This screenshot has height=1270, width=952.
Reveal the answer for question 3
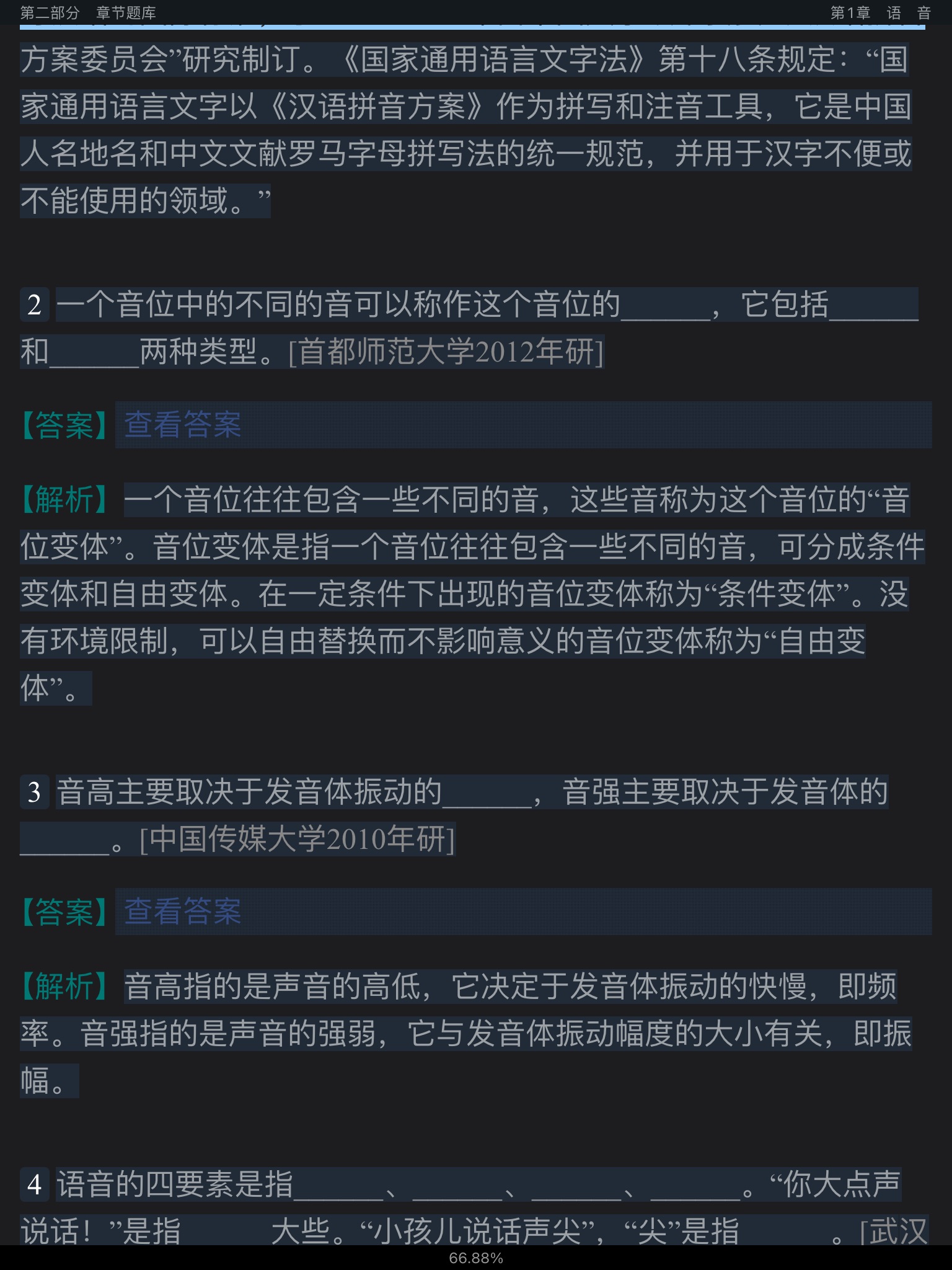(x=183, y=912)
